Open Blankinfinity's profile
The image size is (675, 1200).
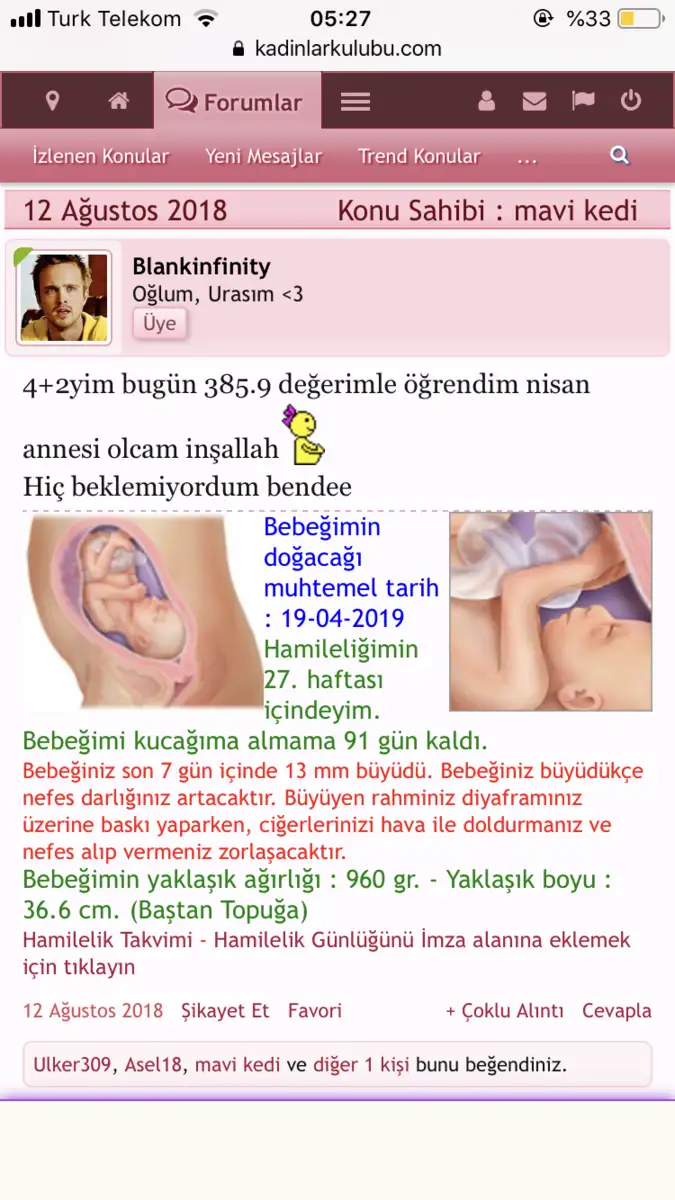coord(201,267)
